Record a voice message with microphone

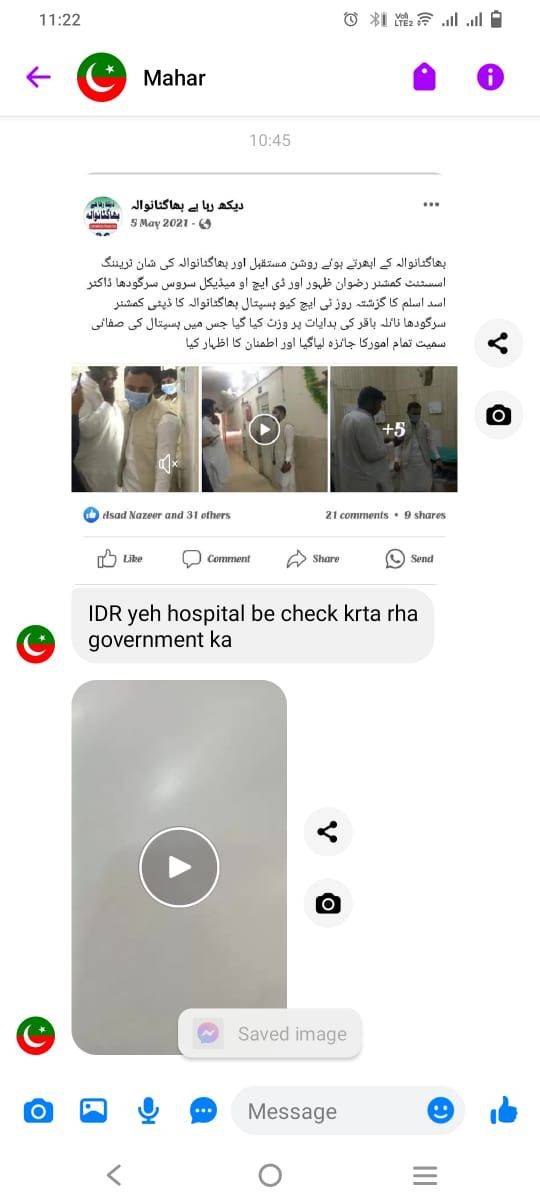[x=149, y=1110]
